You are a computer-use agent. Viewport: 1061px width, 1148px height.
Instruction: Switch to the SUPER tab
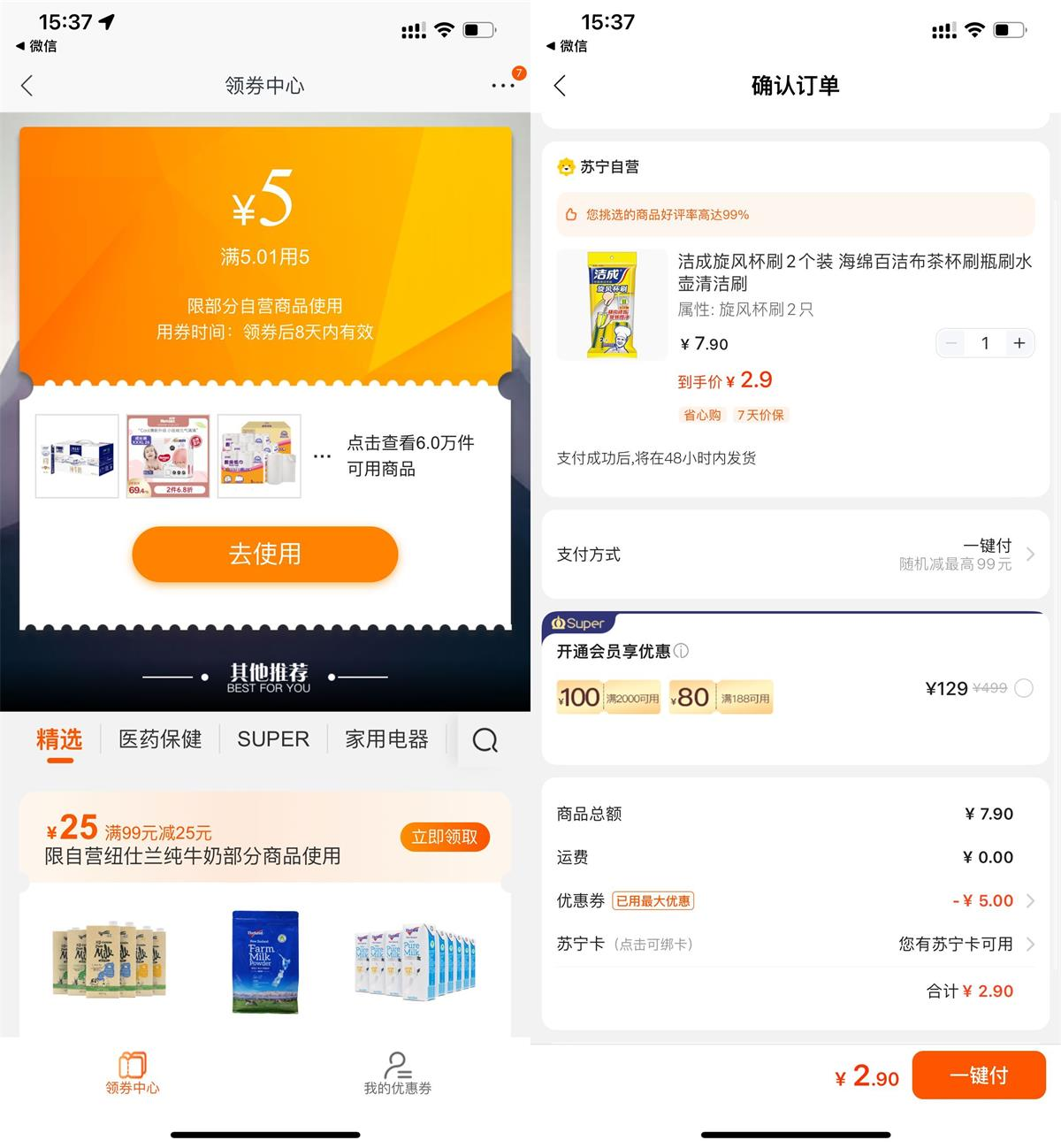pos(273,739)
